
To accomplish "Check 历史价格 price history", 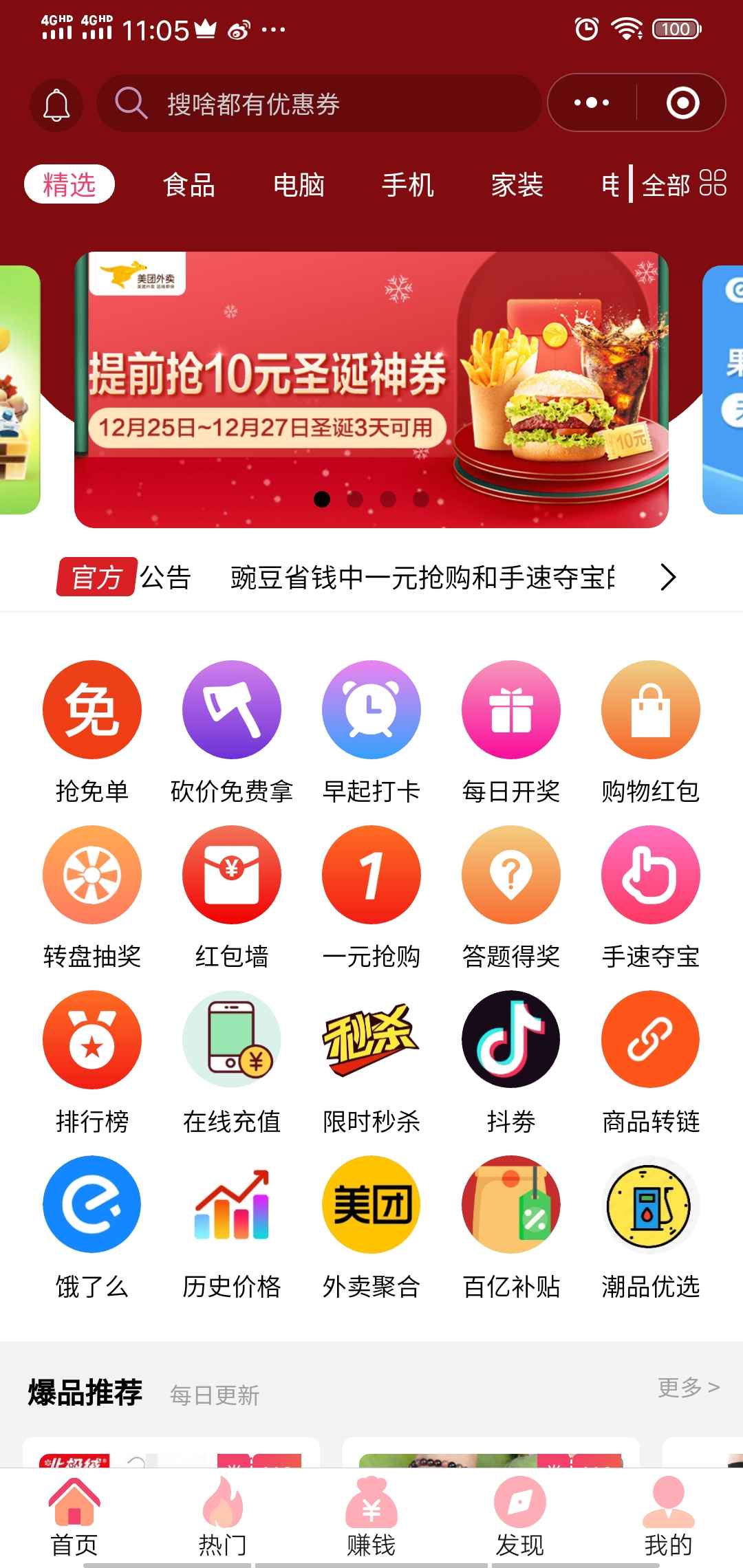I will tap(232, 1226).
